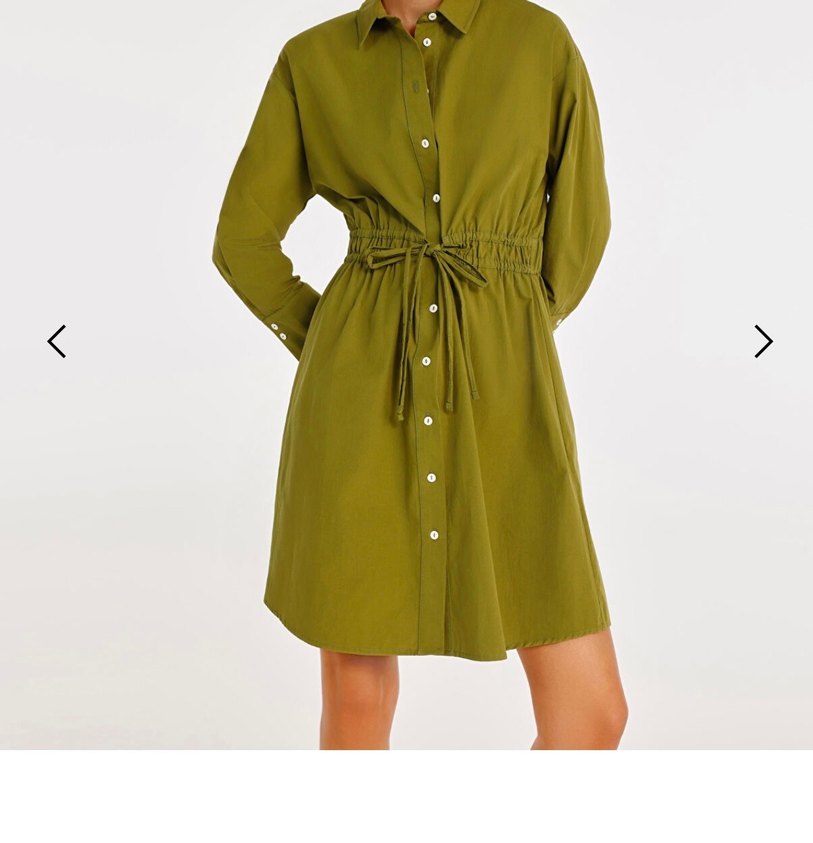The height and width of the screenshot is (843, 813).
Task: Go to the previous product photo
Action: tap(57, 342)
